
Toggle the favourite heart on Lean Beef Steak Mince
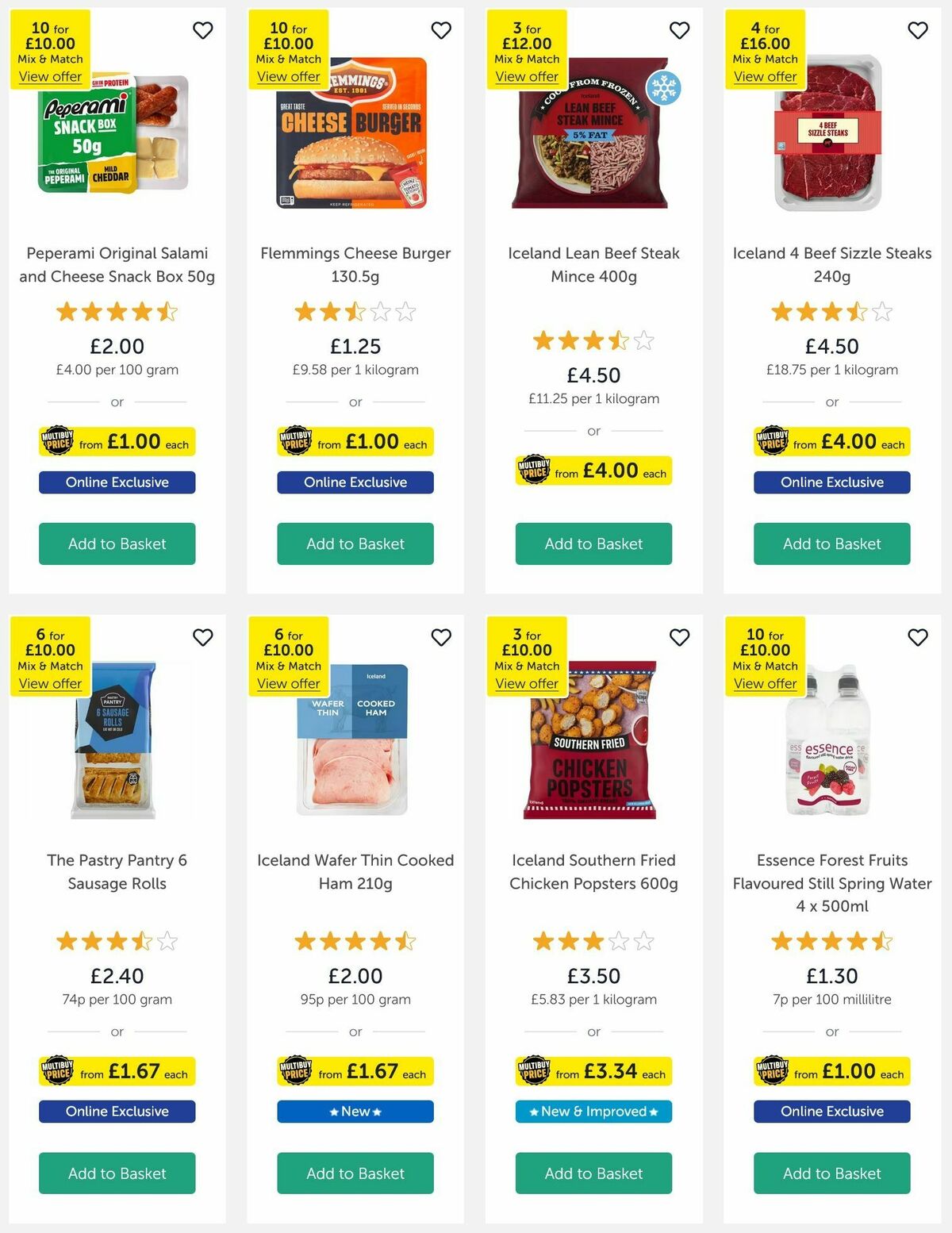coord(679,30)
